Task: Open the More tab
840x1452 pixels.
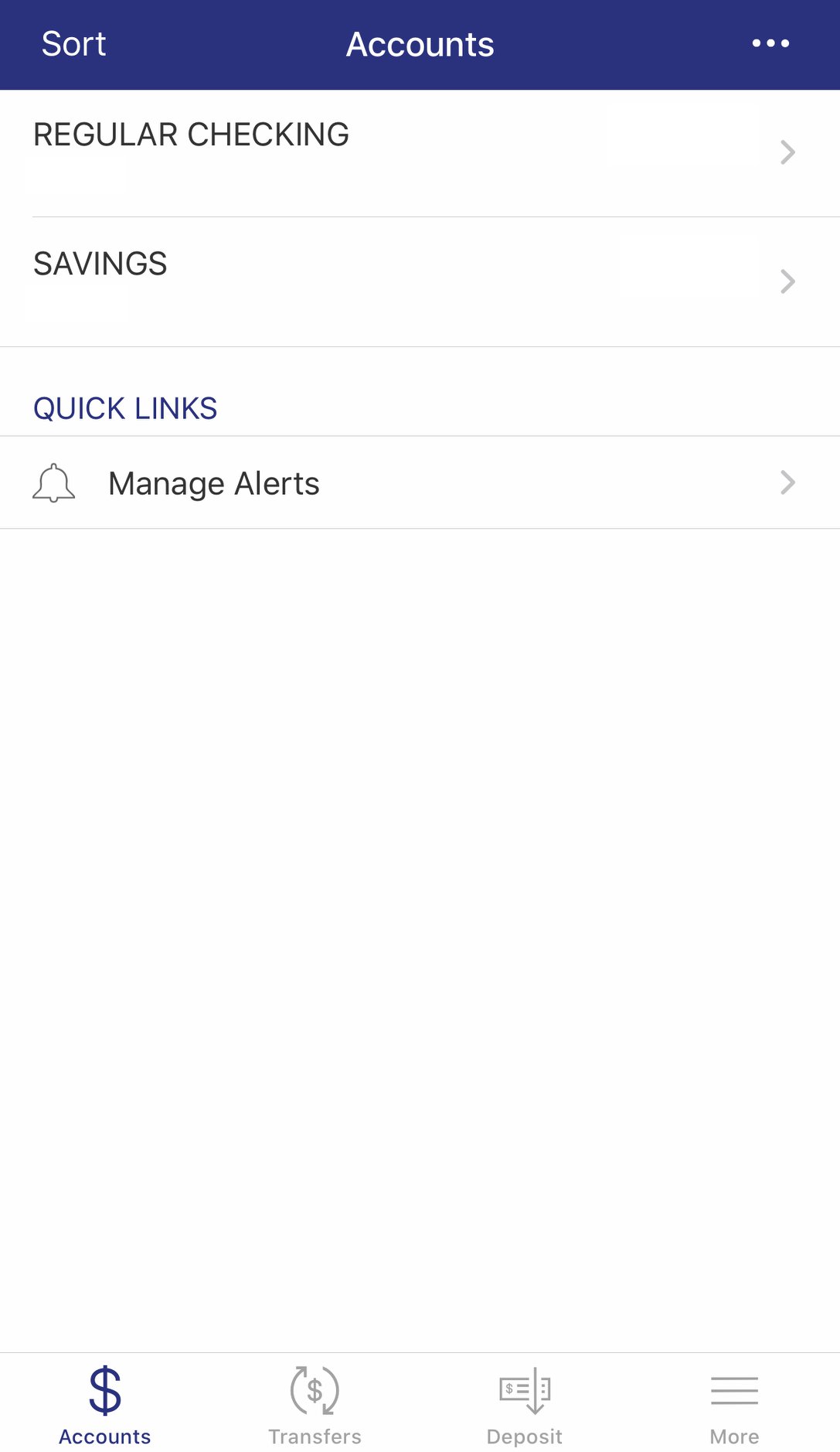Action: [x=734, y=1405]
